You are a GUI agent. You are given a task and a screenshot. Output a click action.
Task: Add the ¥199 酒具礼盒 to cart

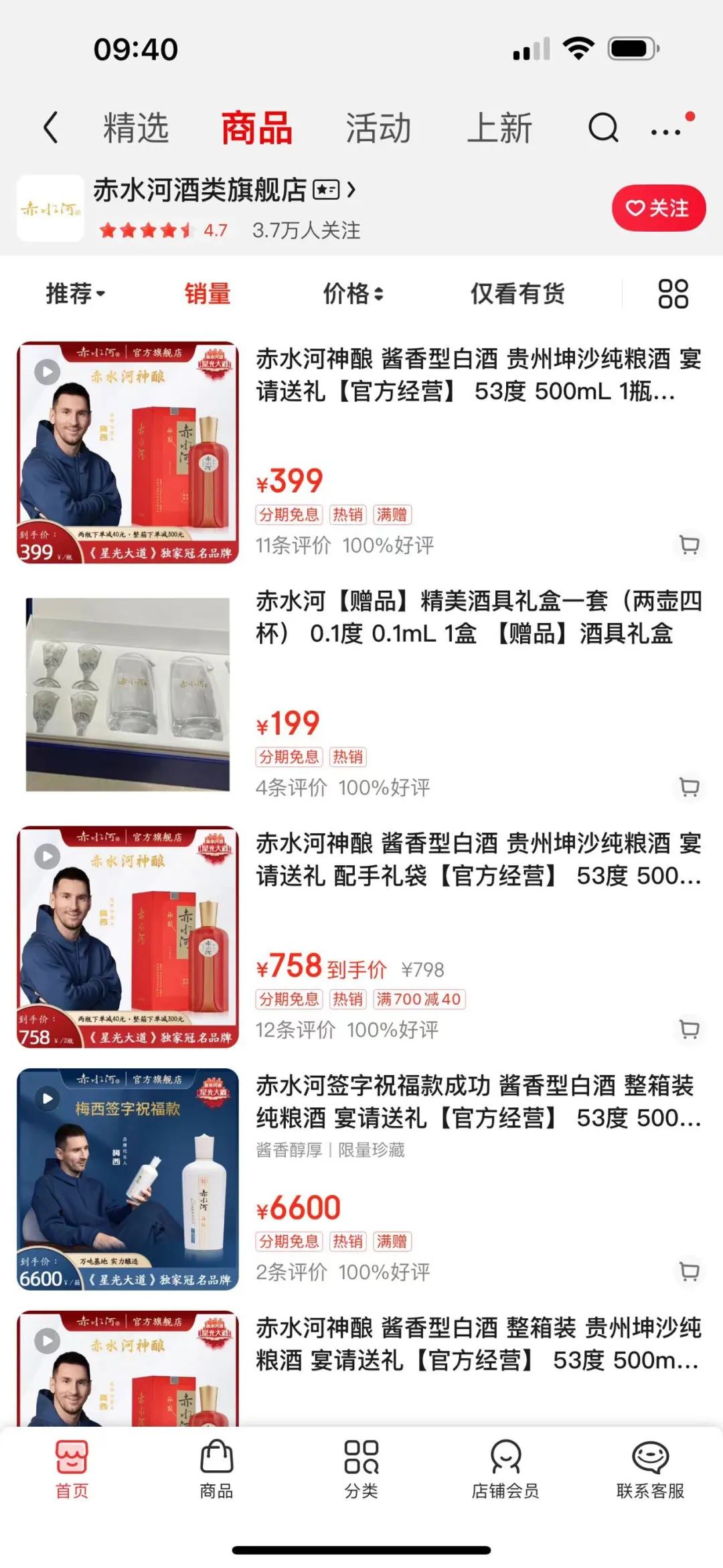[690, 787]
